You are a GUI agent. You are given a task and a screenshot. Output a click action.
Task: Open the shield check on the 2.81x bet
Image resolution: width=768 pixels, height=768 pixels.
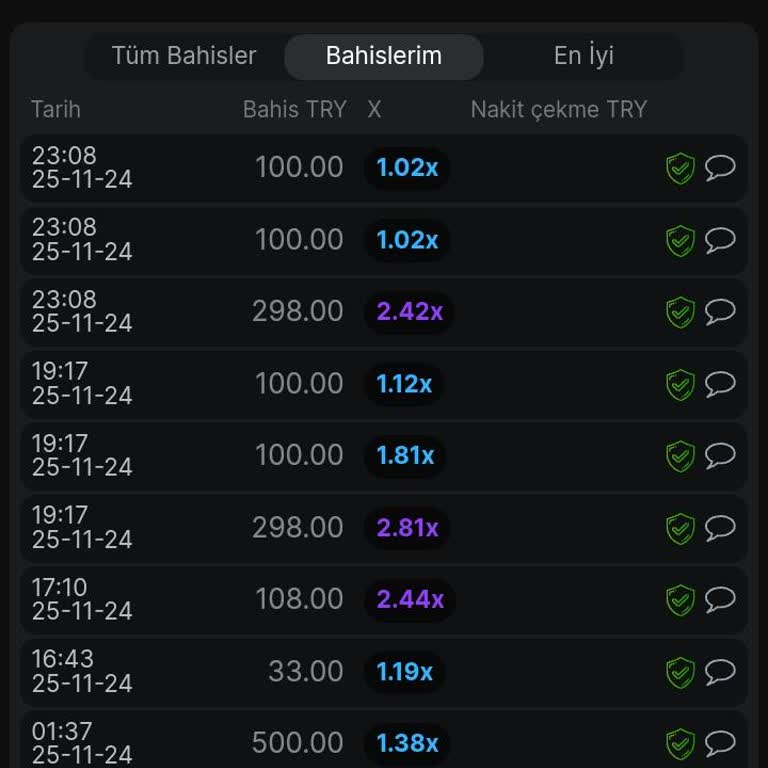680,528
